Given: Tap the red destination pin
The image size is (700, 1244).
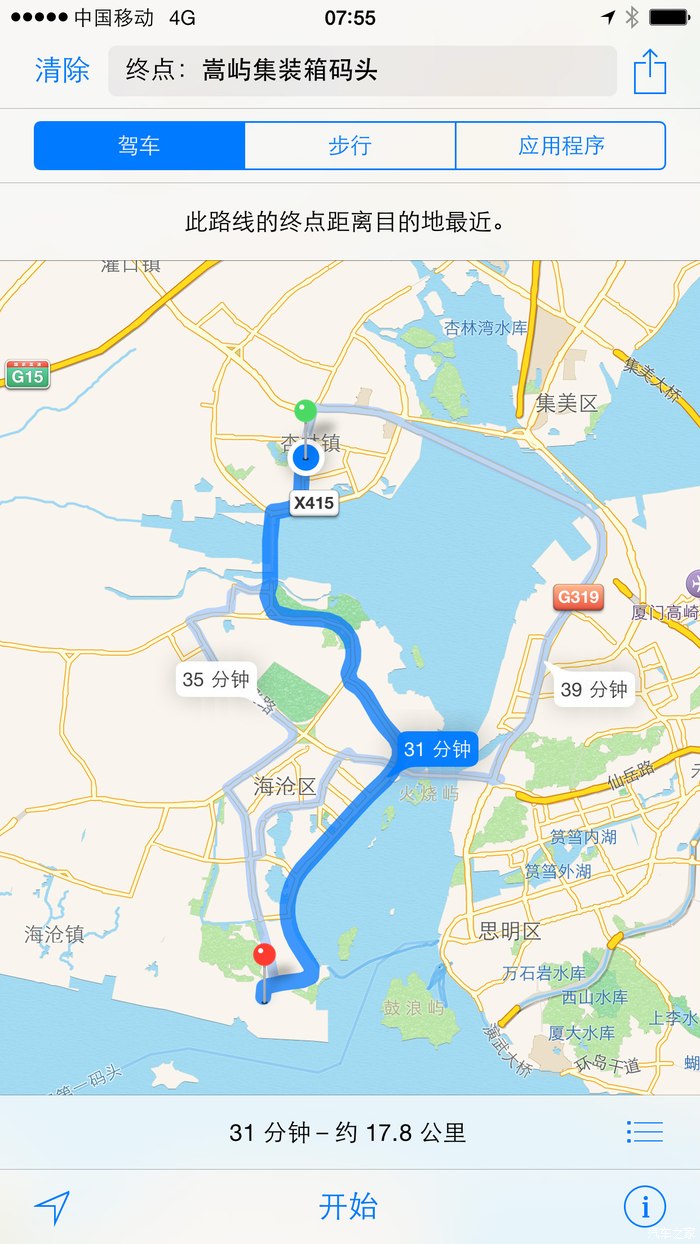Looking at the screenshot, I should 264,955.
